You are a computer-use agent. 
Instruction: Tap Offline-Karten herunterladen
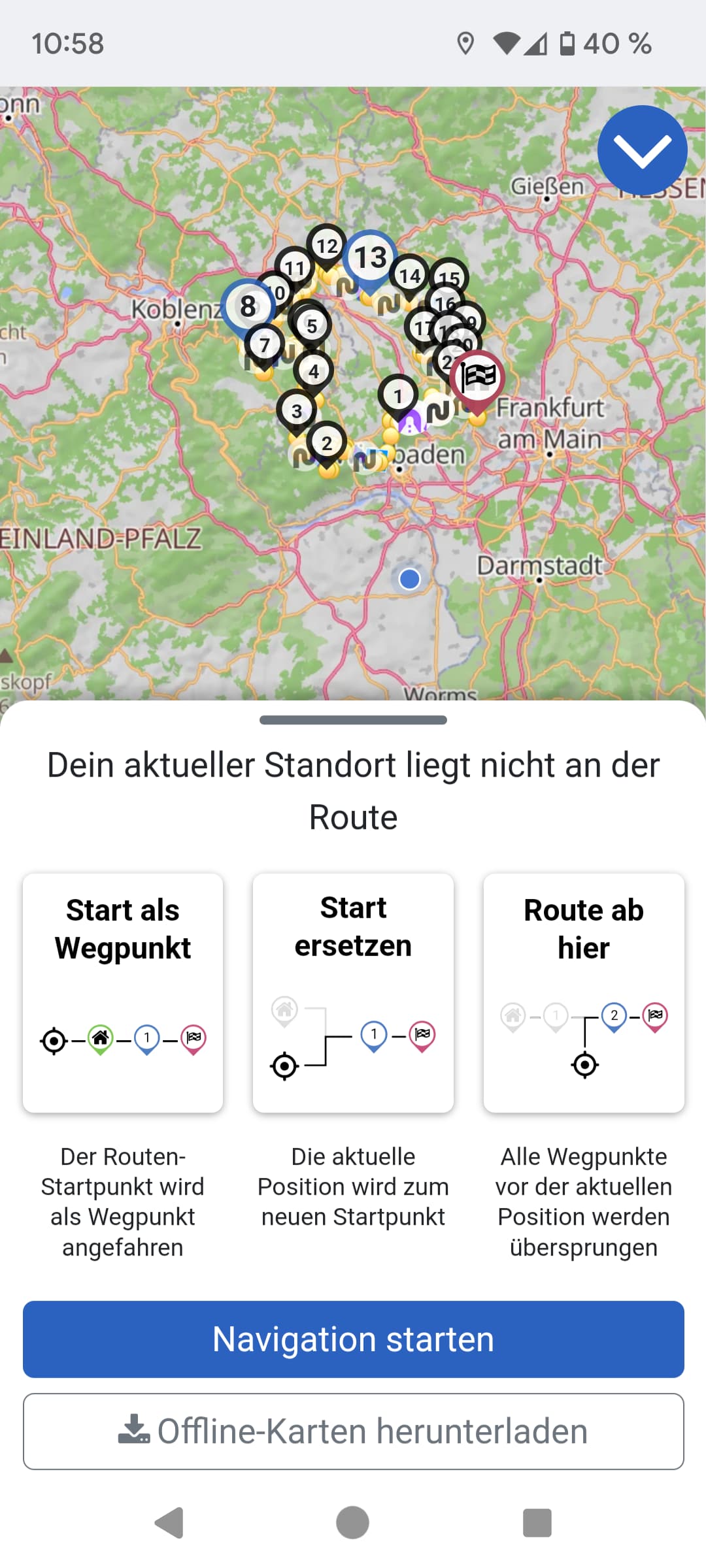tap(354, 1431)
